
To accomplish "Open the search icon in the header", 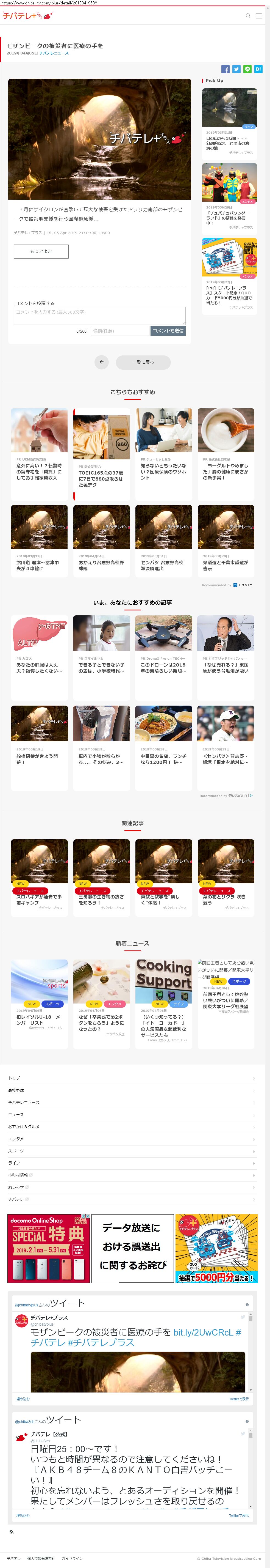I will click(248, 16).
